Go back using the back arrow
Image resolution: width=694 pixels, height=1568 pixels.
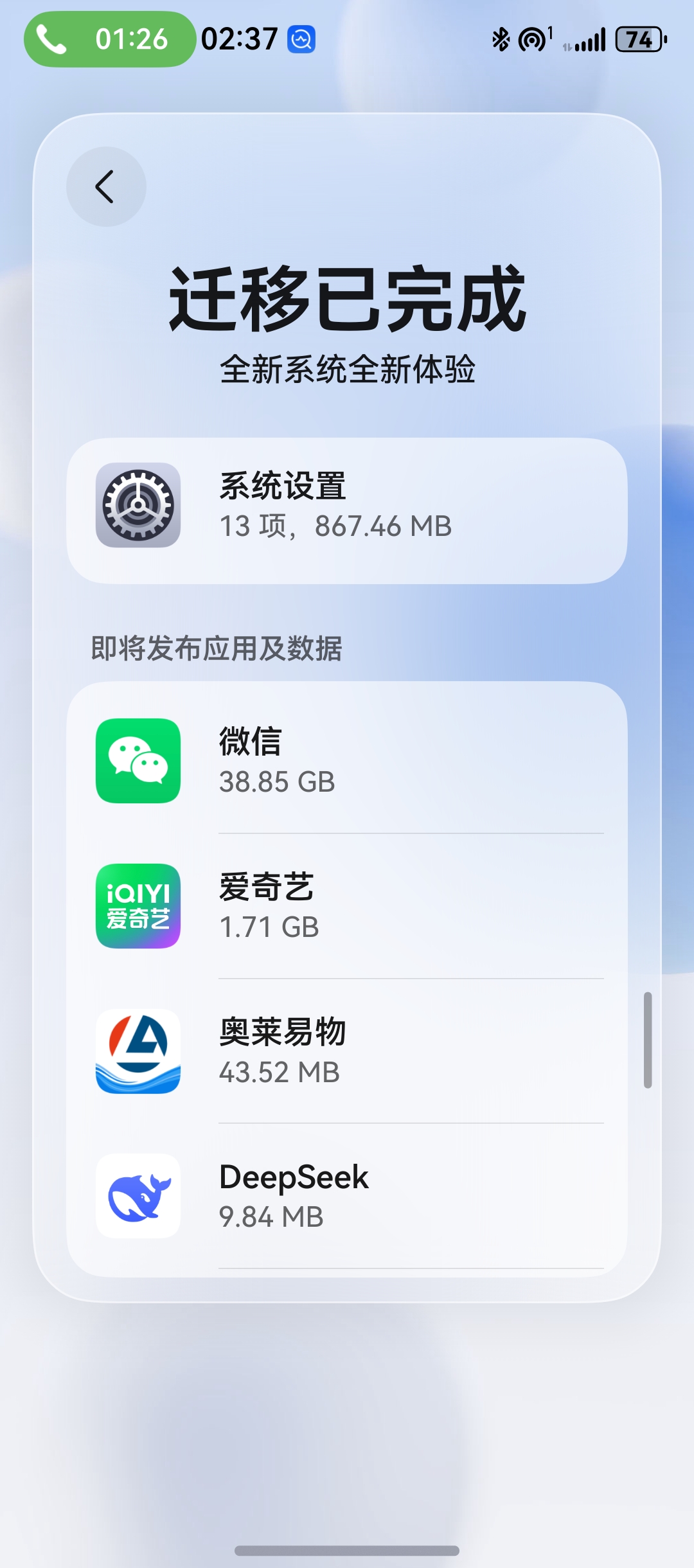tap(106, 187)
